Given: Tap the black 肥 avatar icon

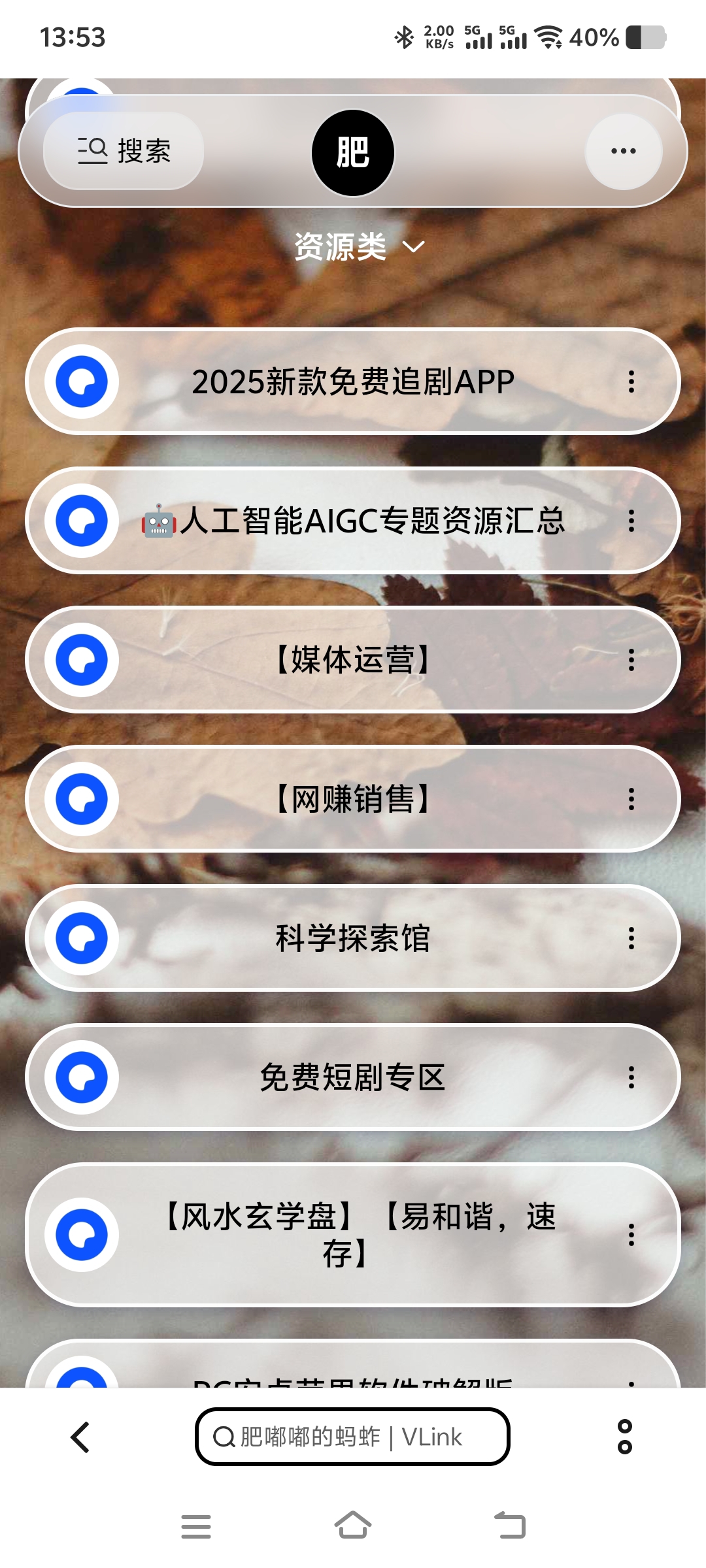Looking at the screenshot, I should coord(353,153).
